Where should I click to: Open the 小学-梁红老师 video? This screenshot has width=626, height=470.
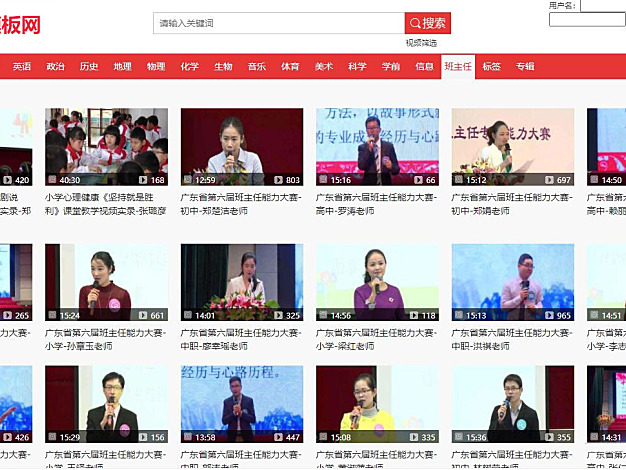click(377, 282)
